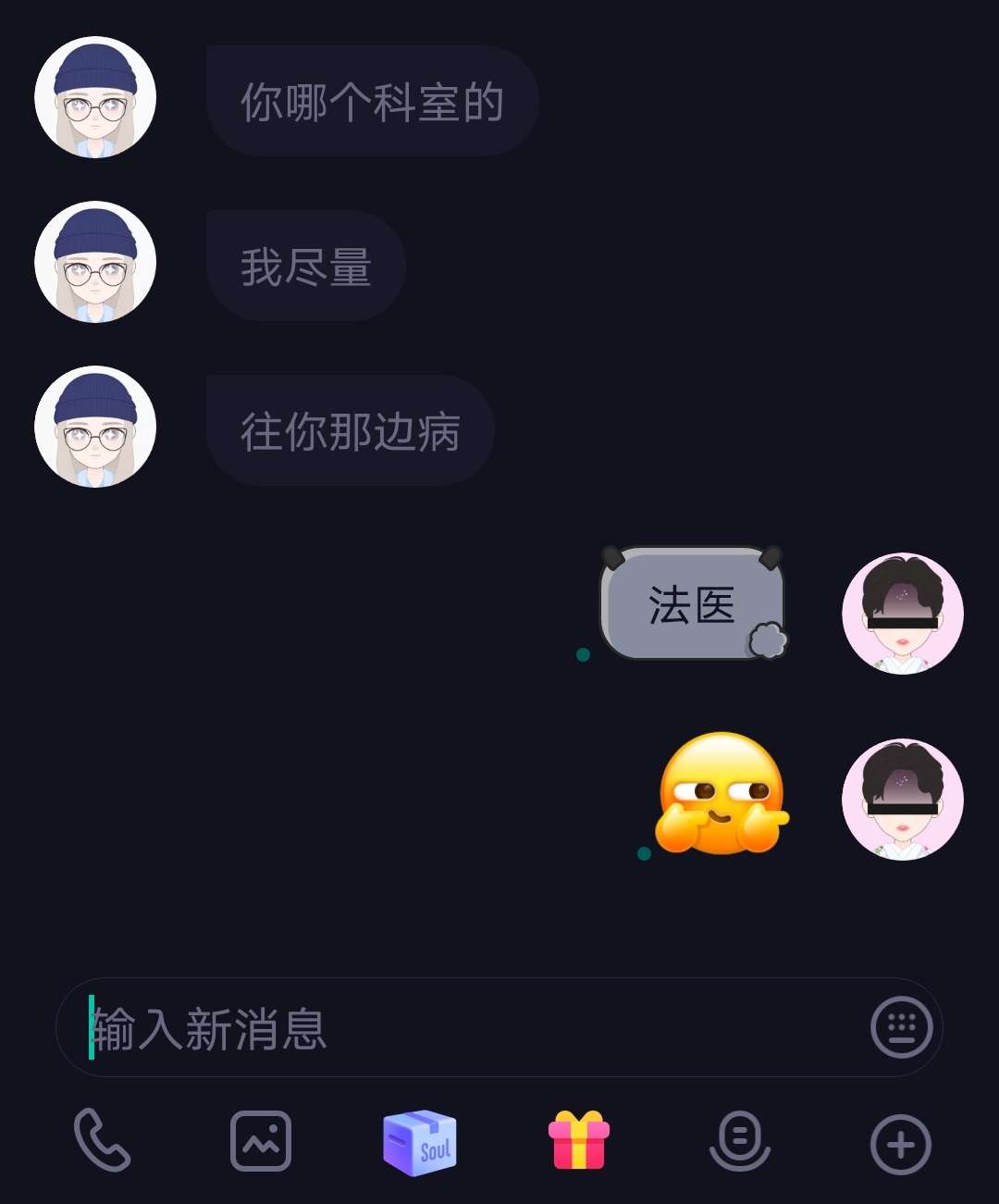Open the emoji keyboard picker
The height and width of the screenshot is (1204, 999).
coord(901,1027)
